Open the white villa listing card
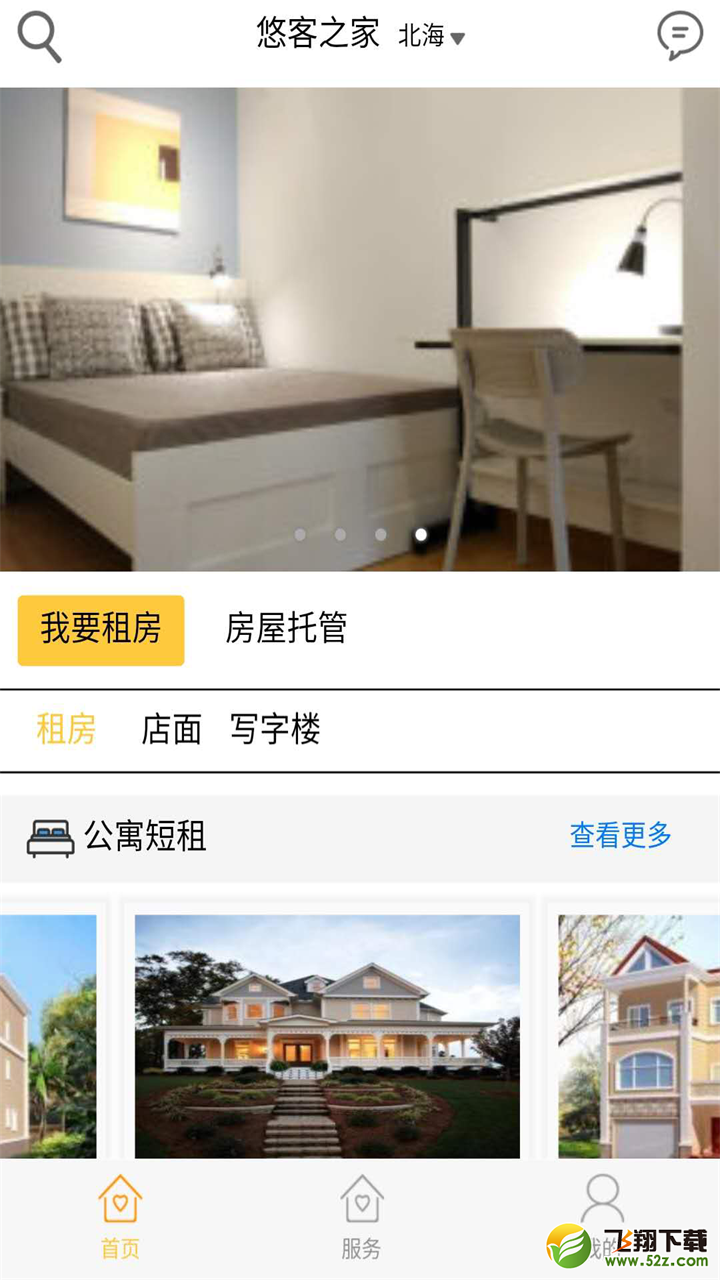This screenshot has height=1280, width=720. pos(328,1036)
